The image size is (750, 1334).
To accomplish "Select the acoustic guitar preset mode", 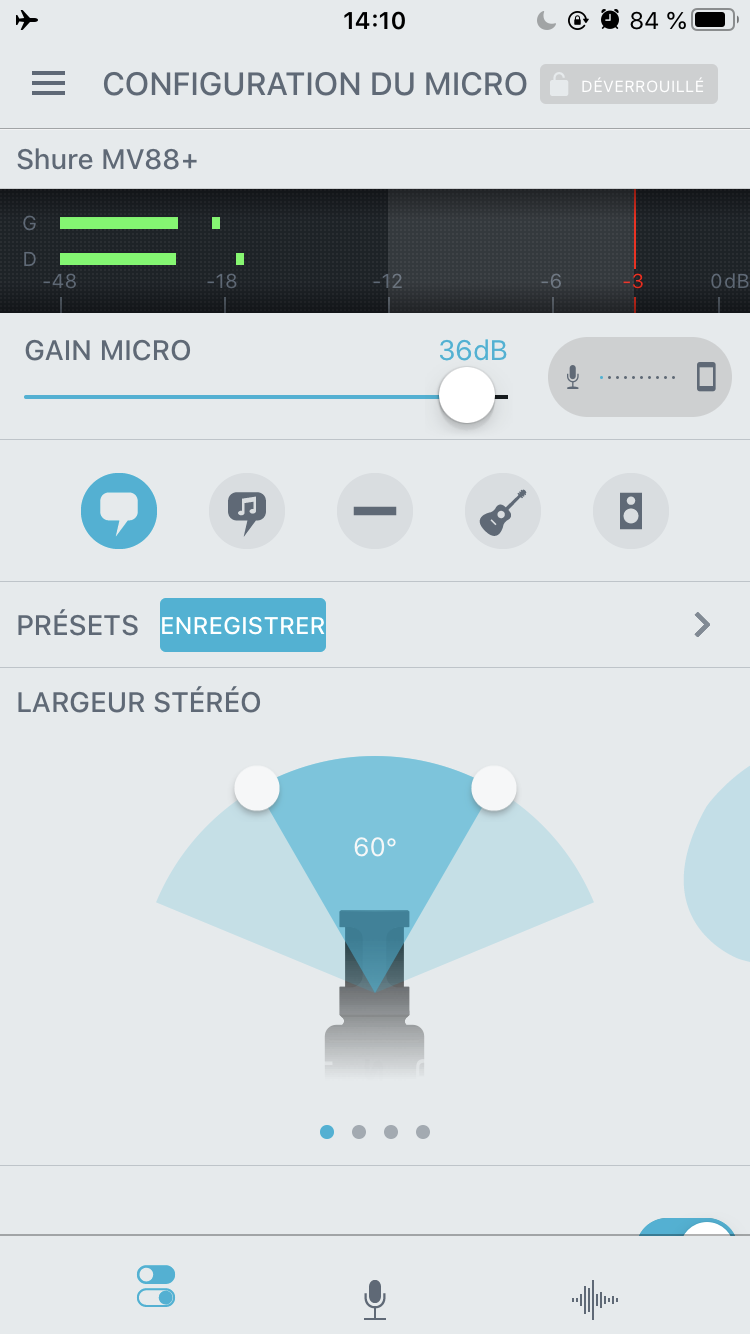I will pyautogui.click(x=503, y=511).
